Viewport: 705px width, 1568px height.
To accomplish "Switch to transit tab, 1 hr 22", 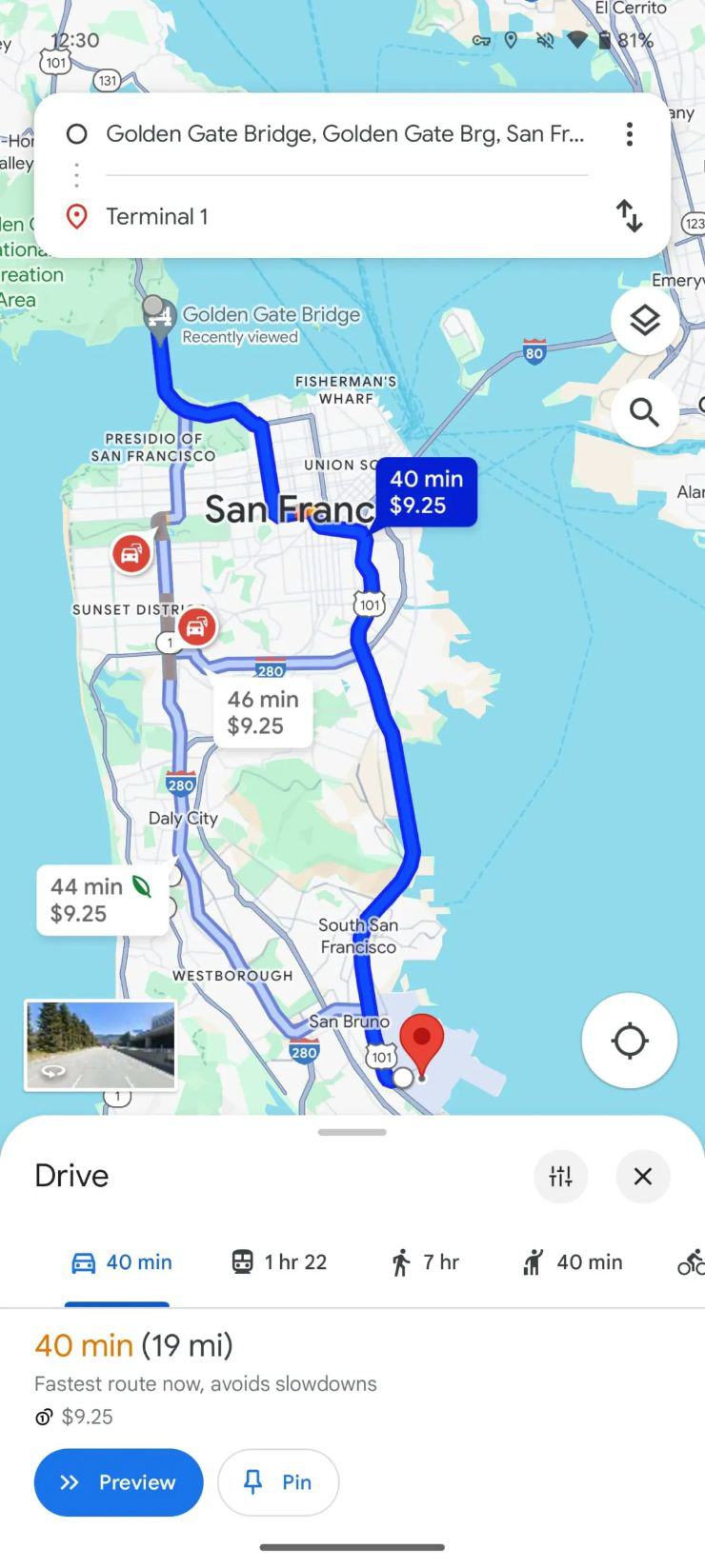I will coord(279,1262).
